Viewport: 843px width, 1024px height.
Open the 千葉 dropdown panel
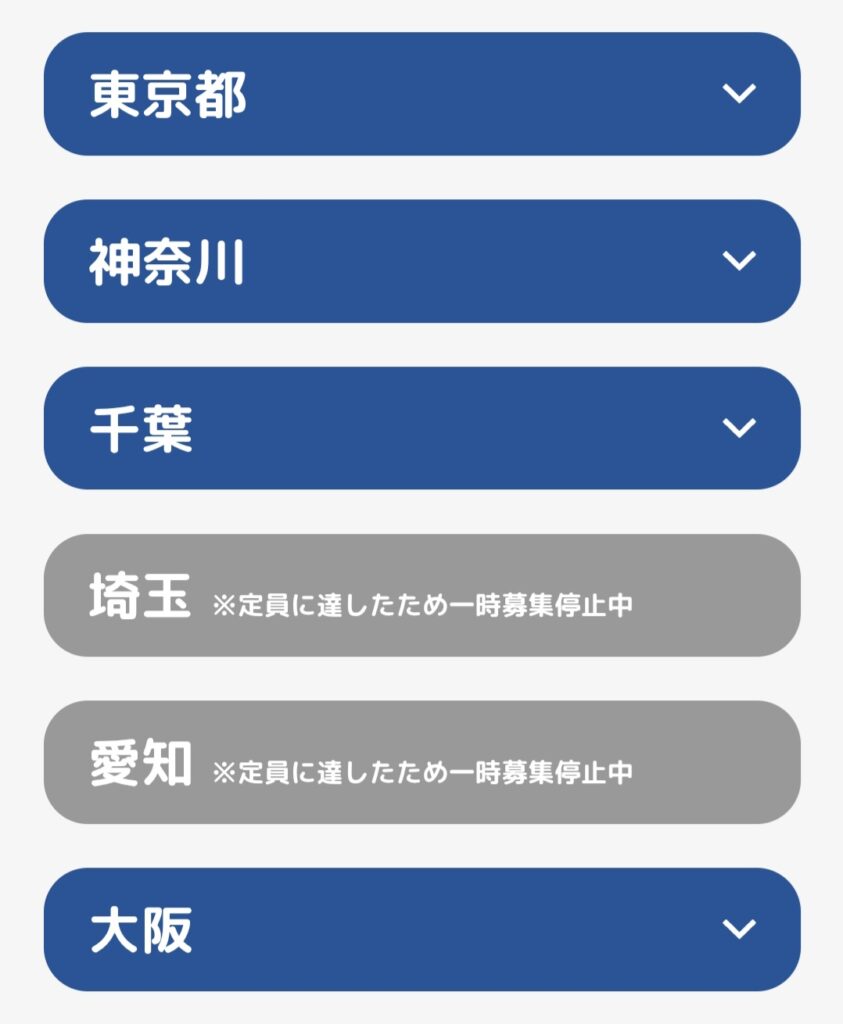422,428
